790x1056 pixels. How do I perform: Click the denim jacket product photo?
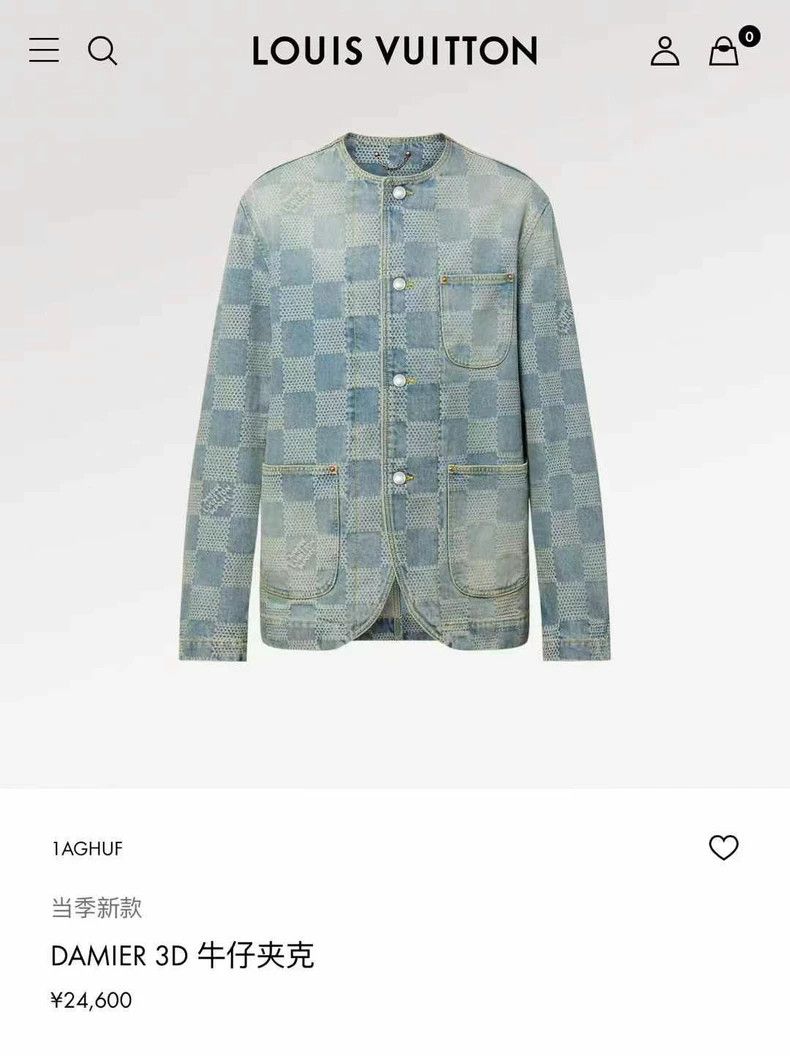coord(395,400)
